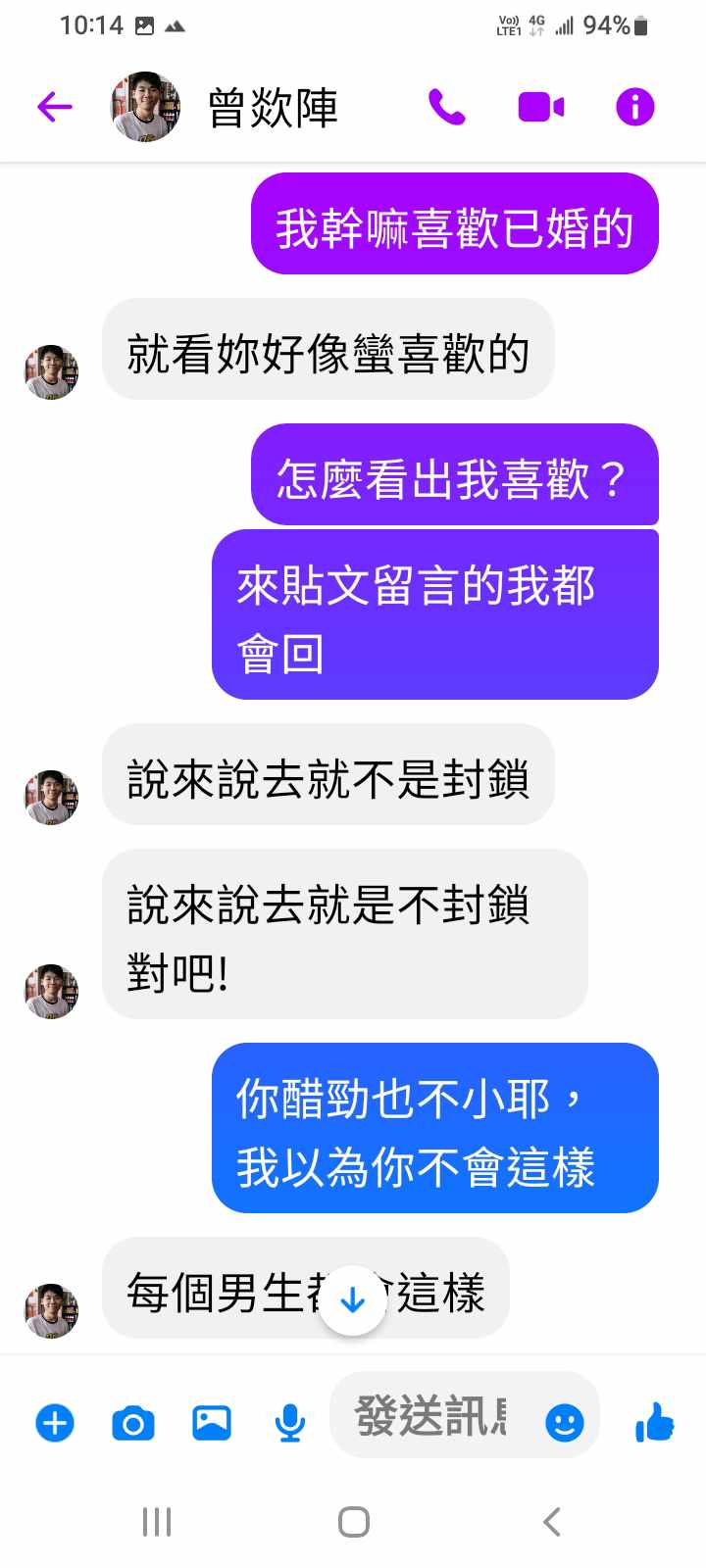The image size is (706, 1568).
Task: Start a voice call with 曾欻陣
Action: (x=447, y=107)
